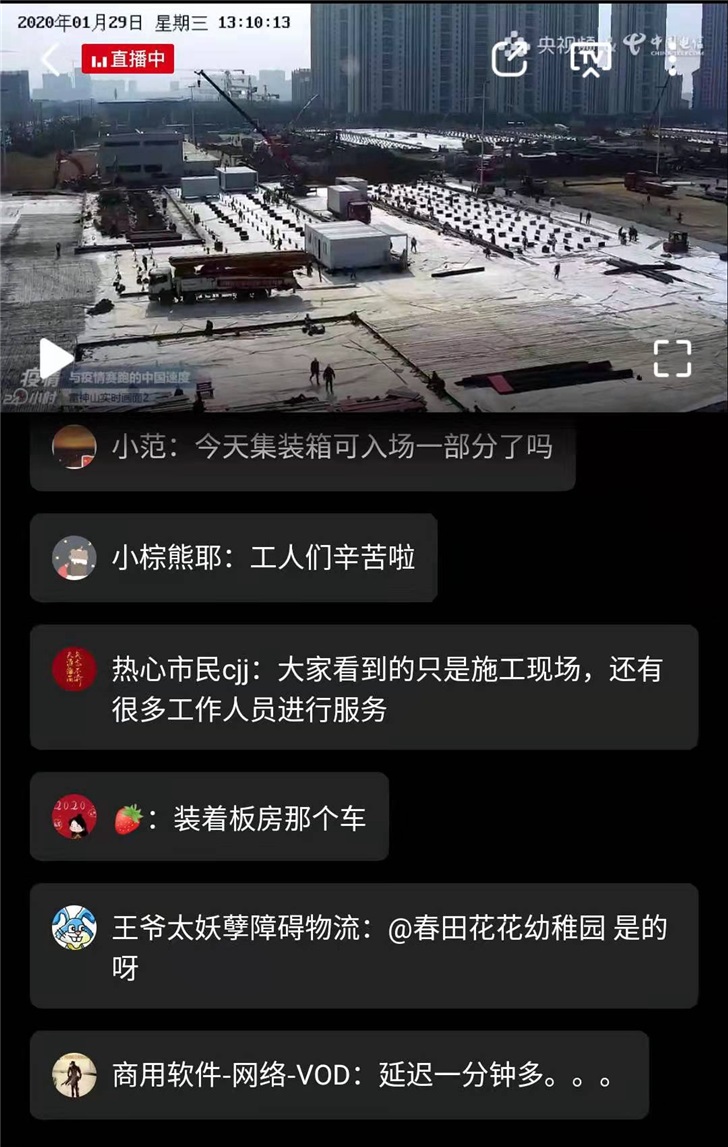728x1147 pixels.
Task: Play the live video
Action: click(x=55, y=358)
